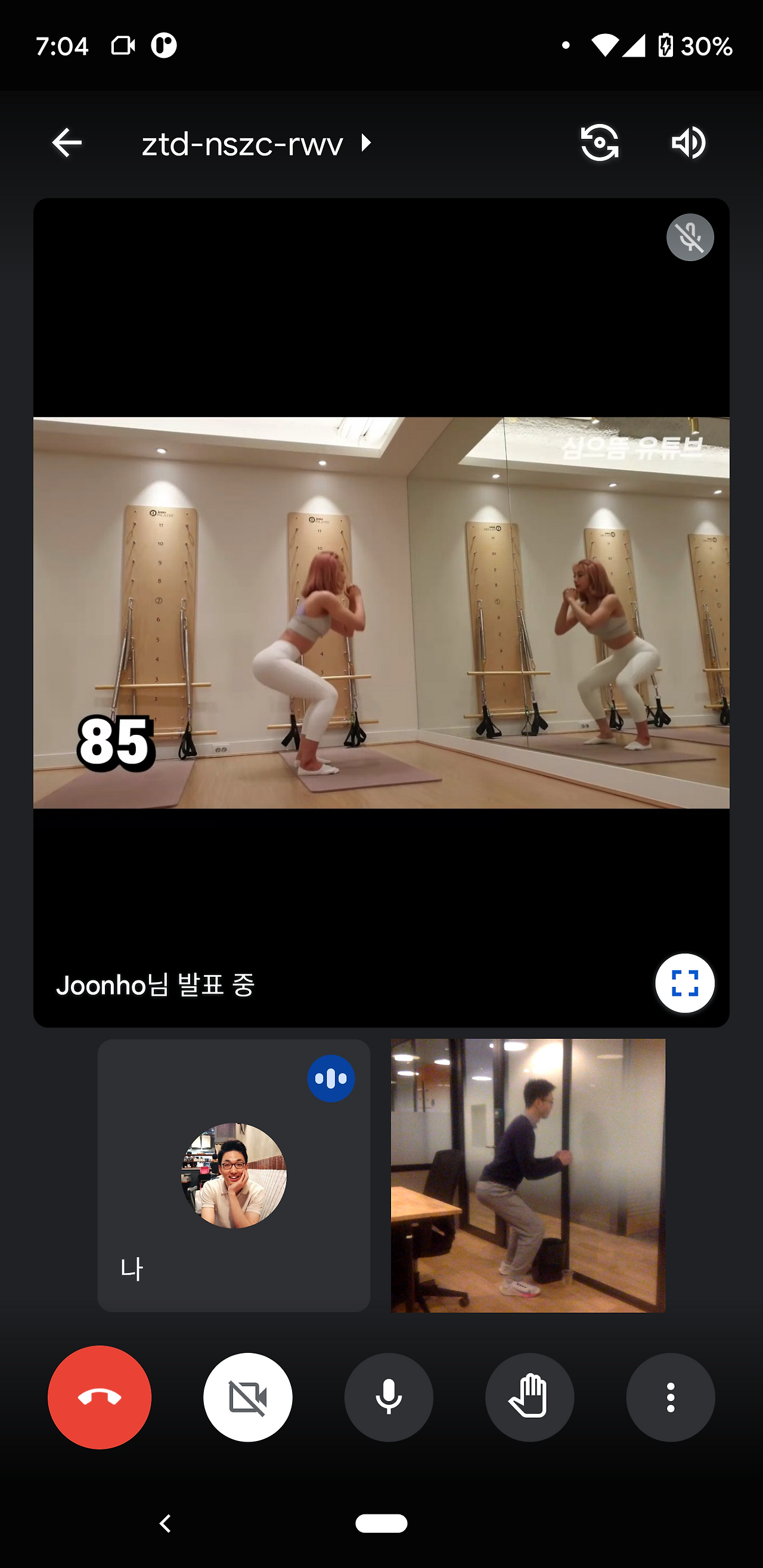The image size is (763, 1568).
Task: Raise your hand in the meeting
Action: click(x=529, y=1398)
